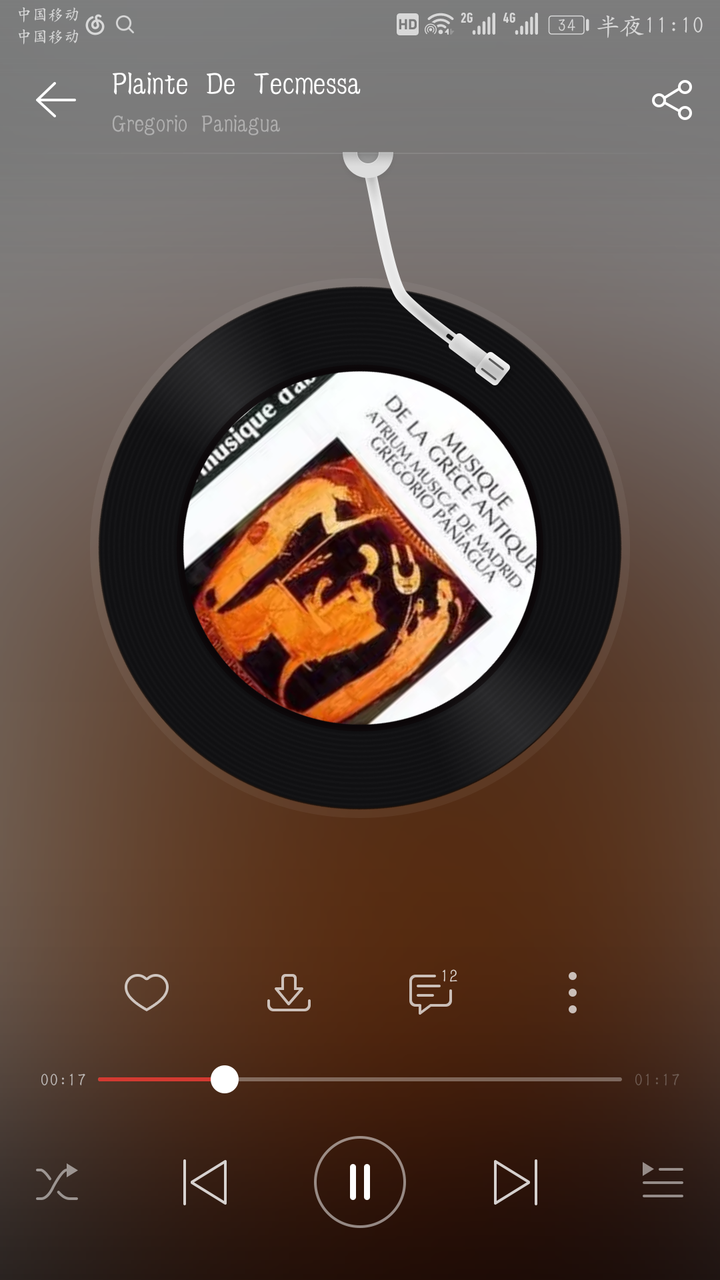The height and width of the screenshot is (1280, 720).
Task: Share the song Plainte De Tecmessa
Action: [672, 100]
